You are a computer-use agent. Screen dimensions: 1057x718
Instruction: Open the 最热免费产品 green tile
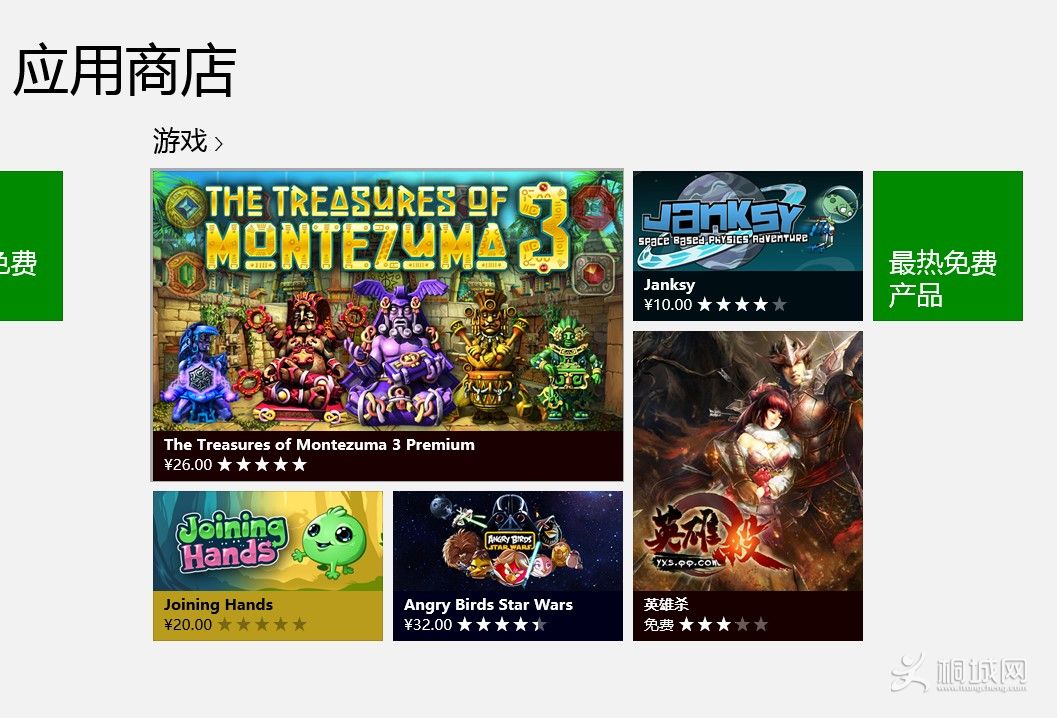pos(947,246)
